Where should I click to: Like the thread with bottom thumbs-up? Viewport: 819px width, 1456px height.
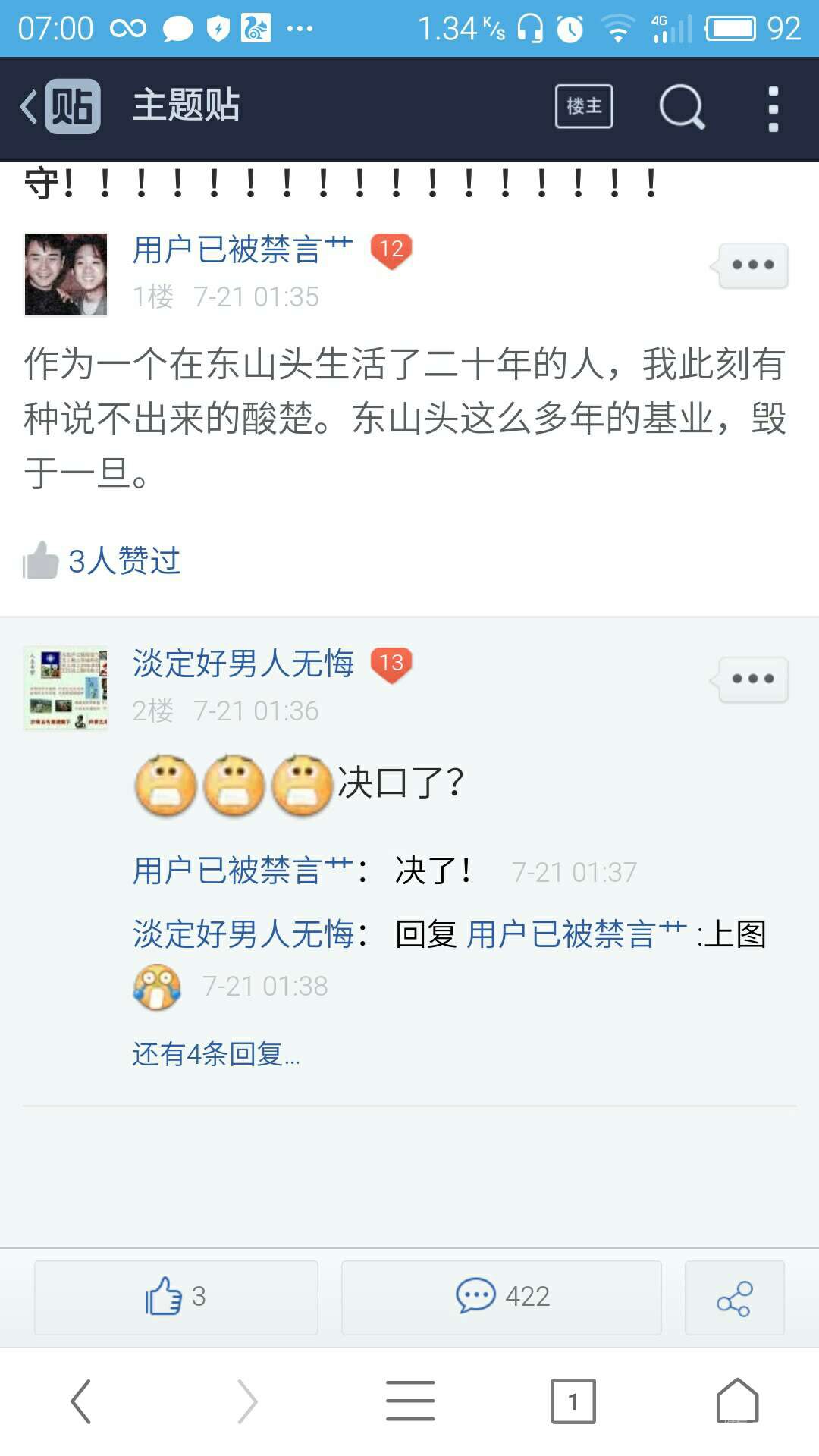pos(176,1297)
